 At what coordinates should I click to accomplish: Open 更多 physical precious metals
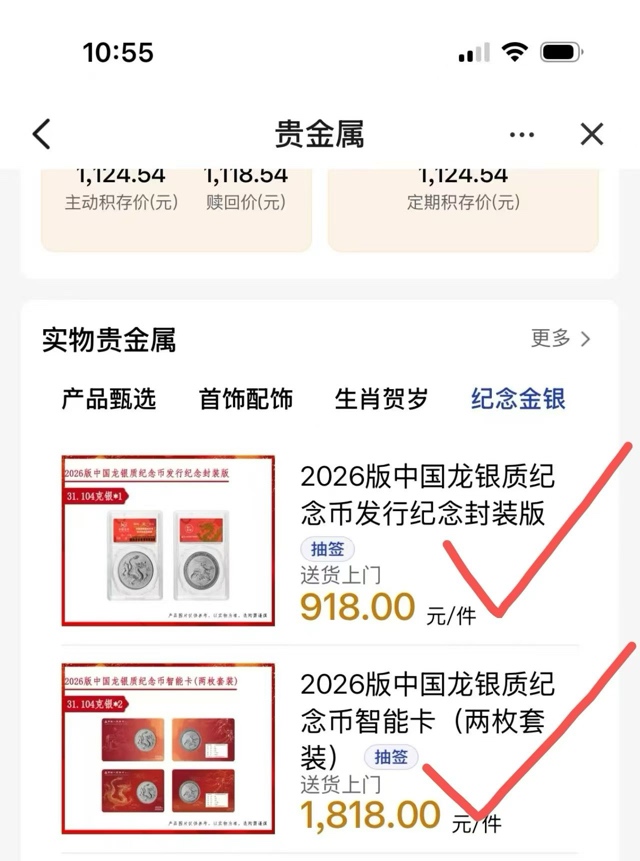(x=560, y=339)
